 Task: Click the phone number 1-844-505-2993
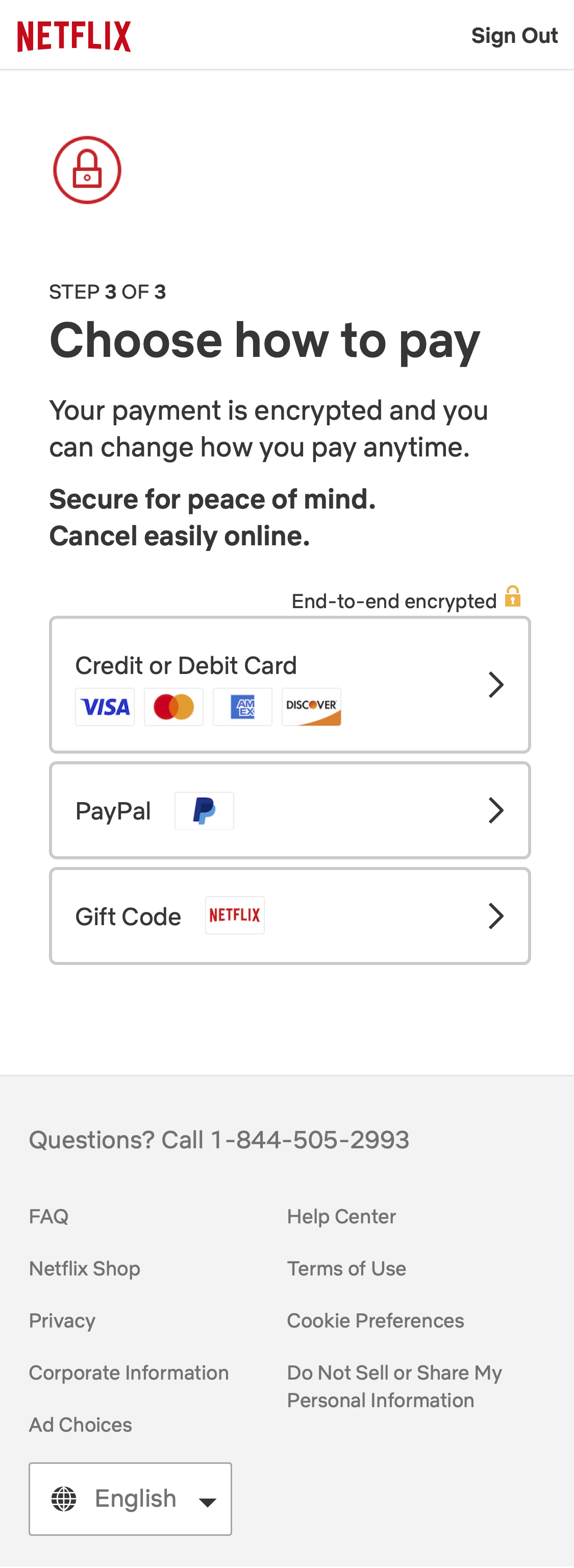point(310,1140)
